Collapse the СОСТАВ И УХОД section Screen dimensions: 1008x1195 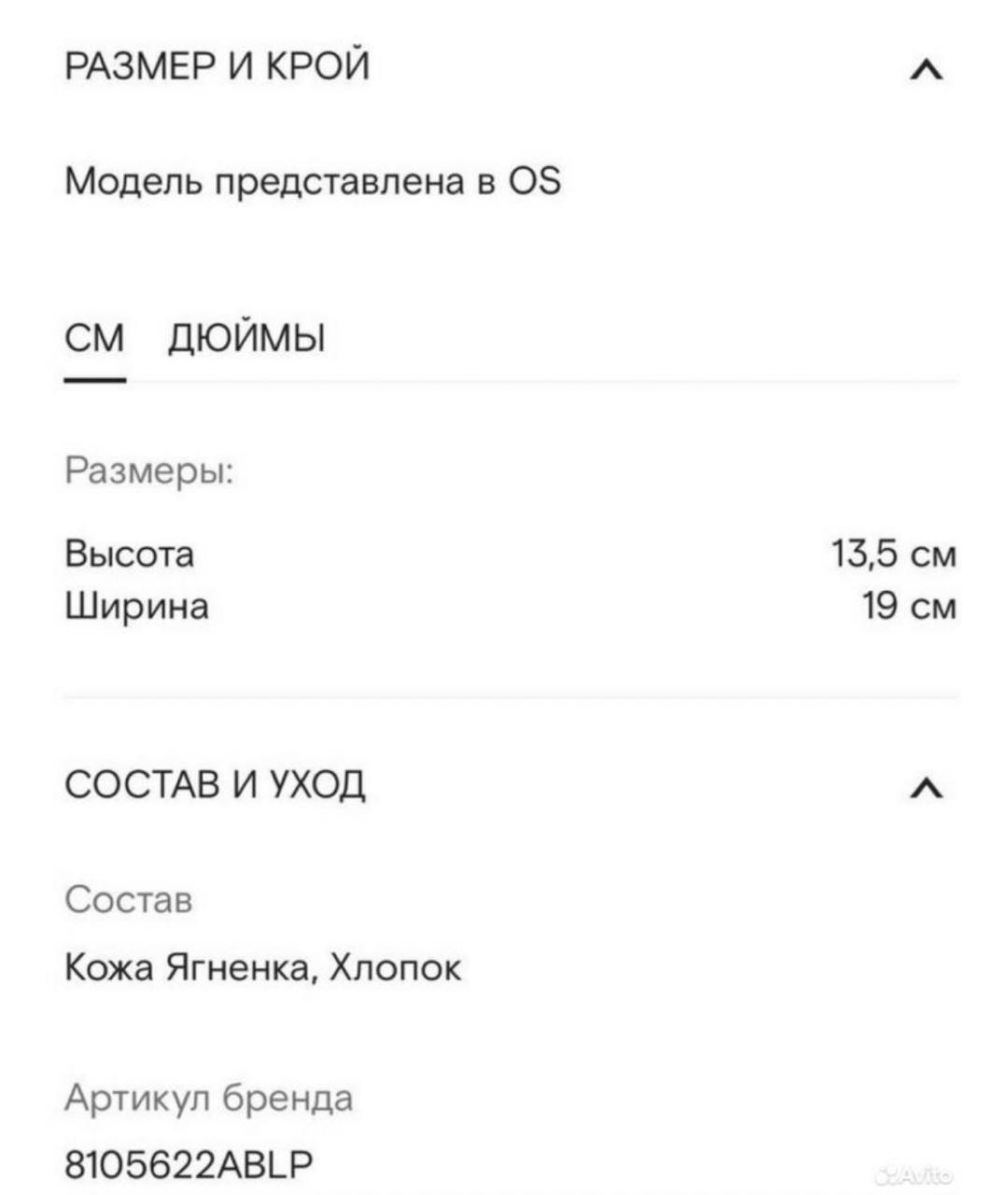pyautogui.click(x=926, y=789)
